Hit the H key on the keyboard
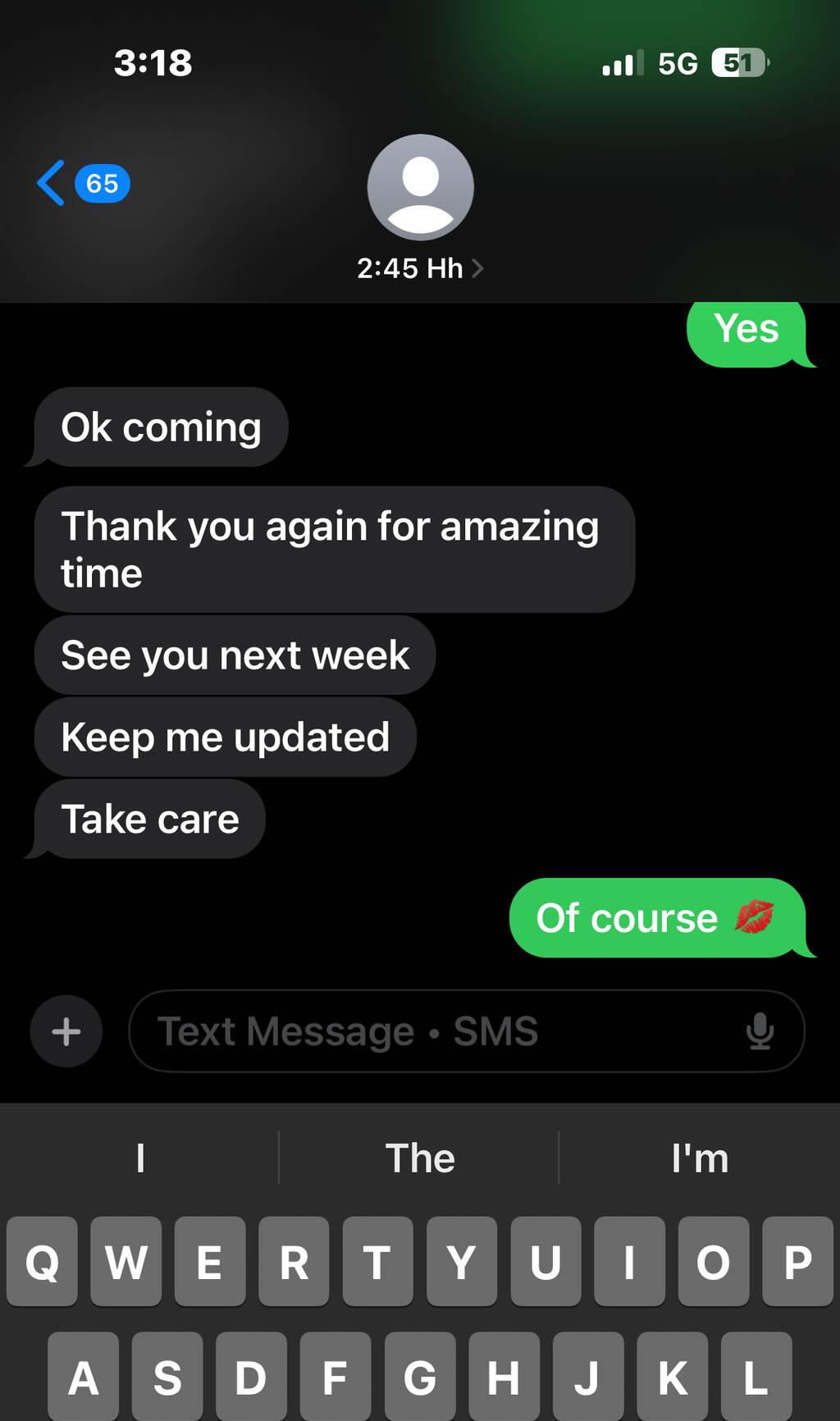This screenshot has width=840, height=1421. pyautogui.click(x=504, y=1377)
